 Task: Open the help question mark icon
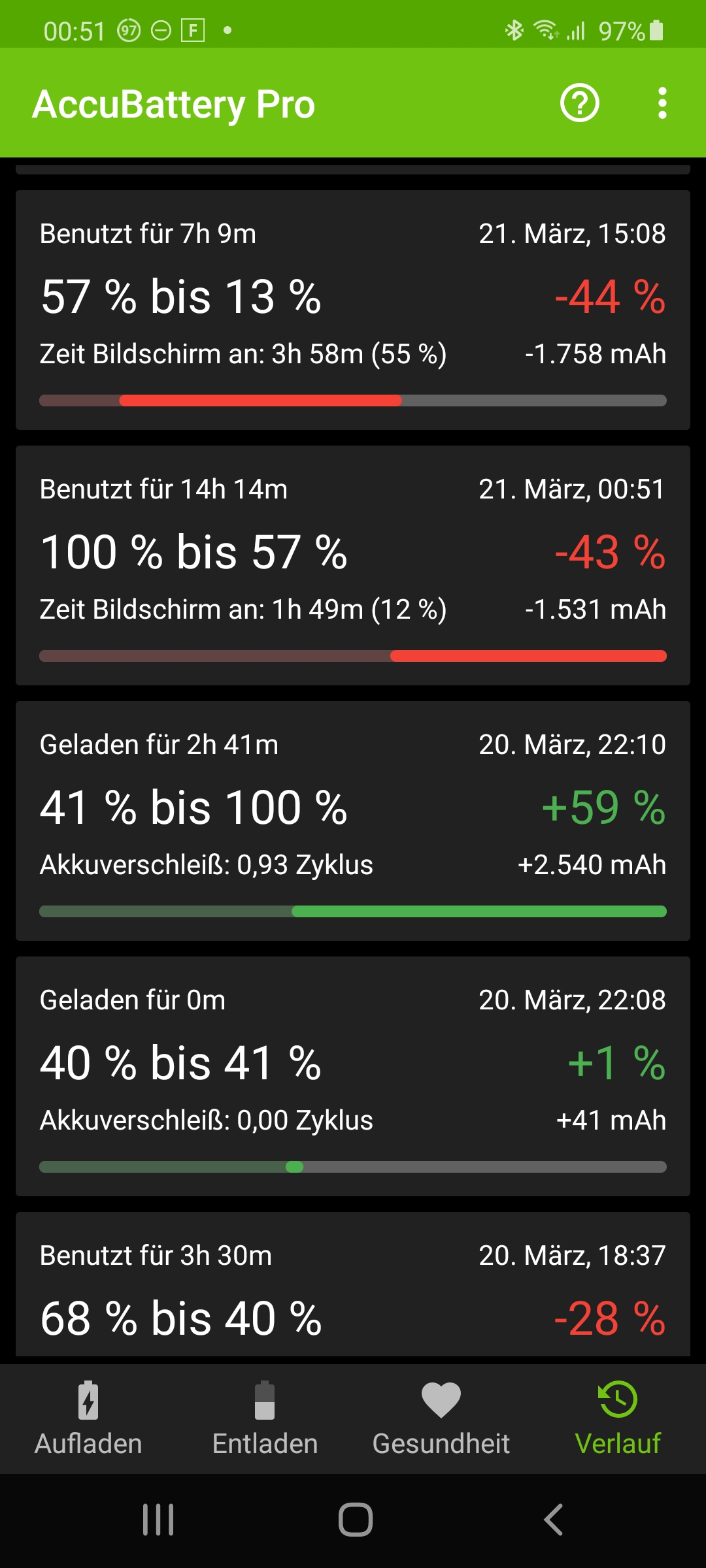tap(579, 103)
